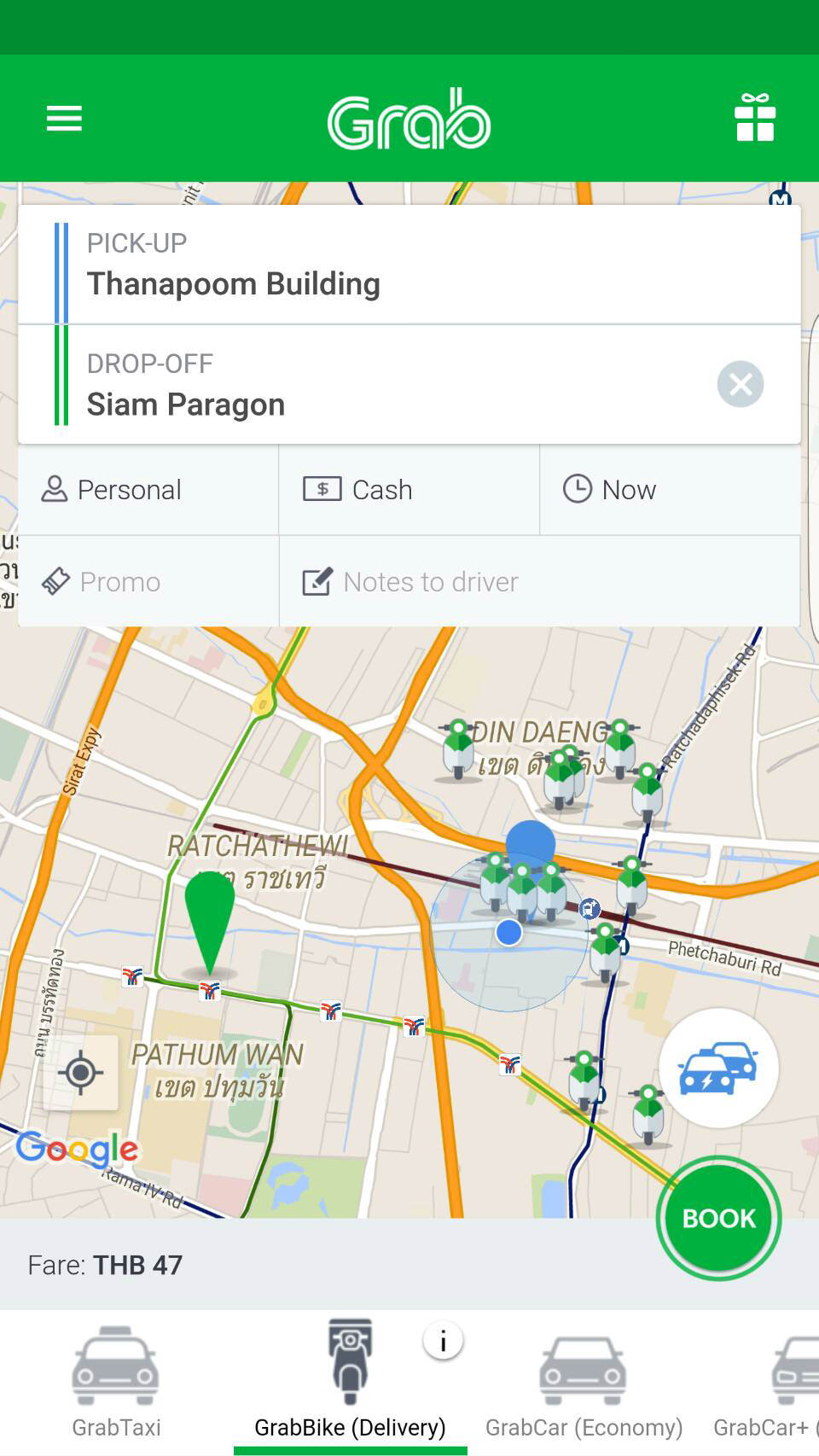Book the ride with the BOOK button
The image size is (819, 1456).
pos(718,1218)
